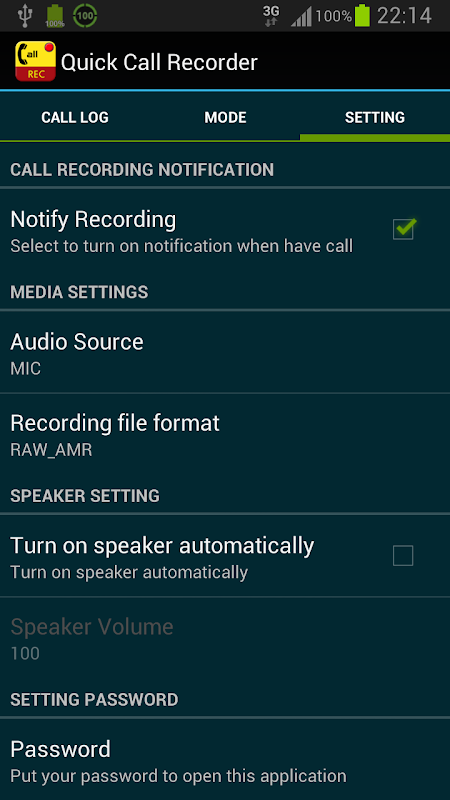This screenshot has width=450, height=800.
Task: Select the Setting tab
Action: point(375,117)
